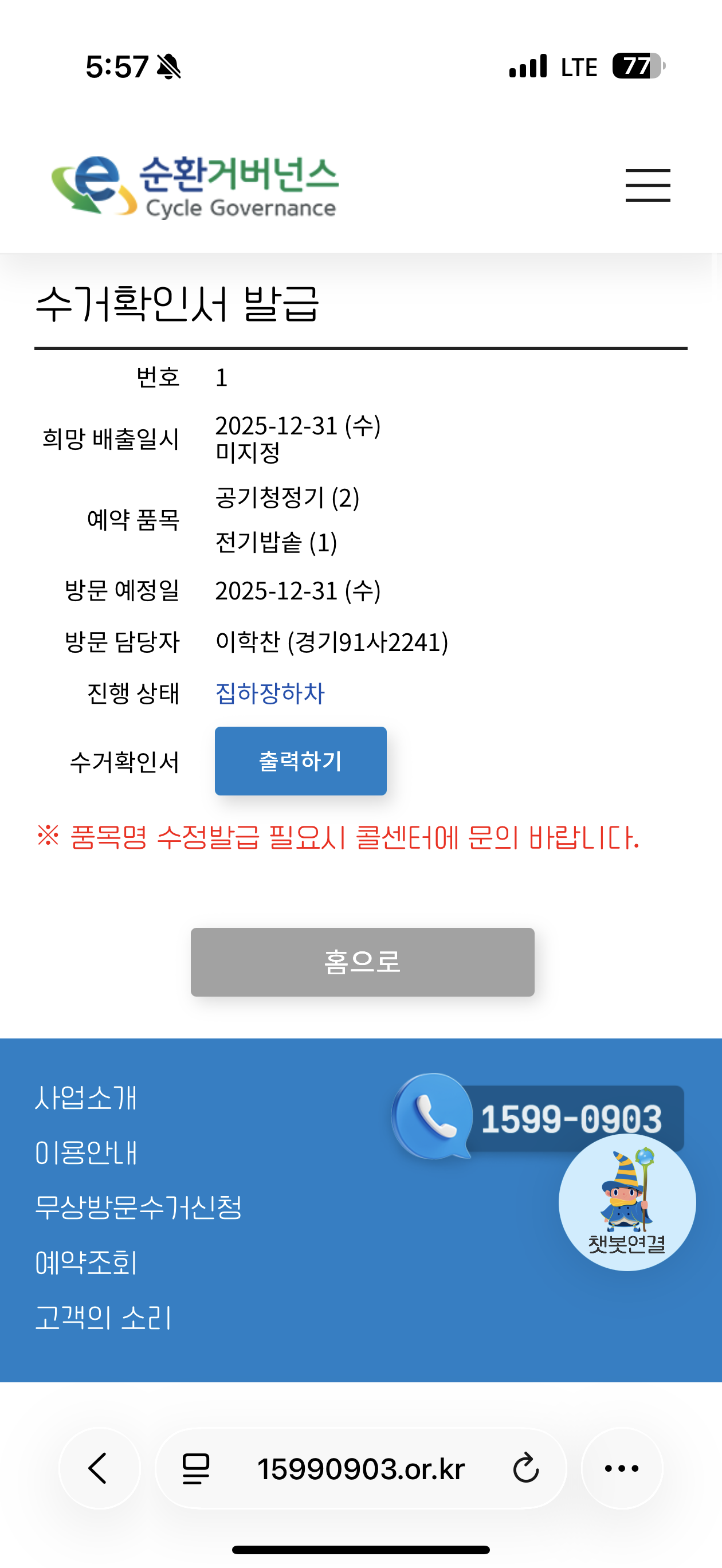The width and height of the screenshot is (722, 1568).
Task: Open 고객의 소리 in the footer
Action: (103, 1318)
